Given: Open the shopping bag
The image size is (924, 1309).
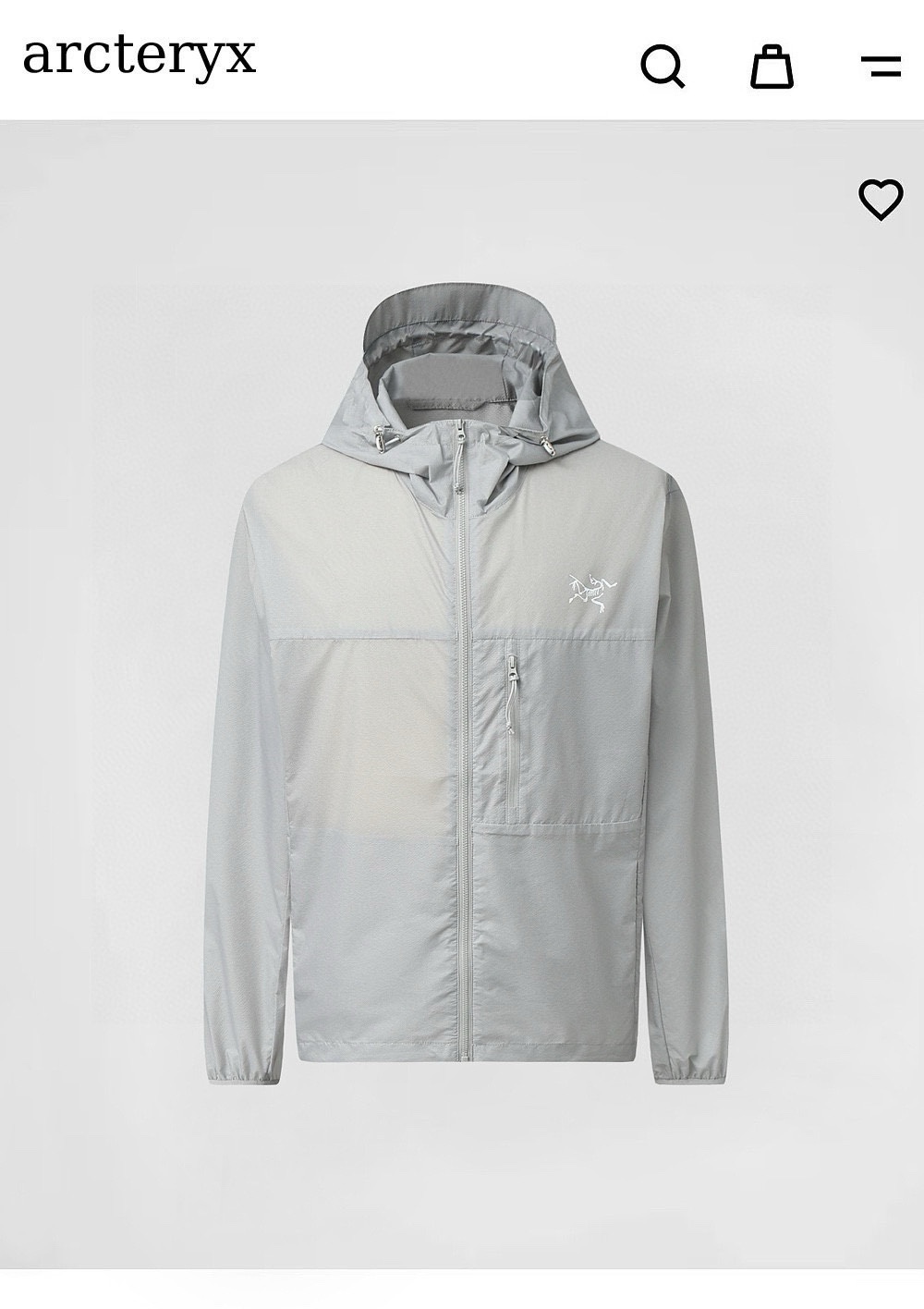Looking at the screenshot, I should coord(772,66).
